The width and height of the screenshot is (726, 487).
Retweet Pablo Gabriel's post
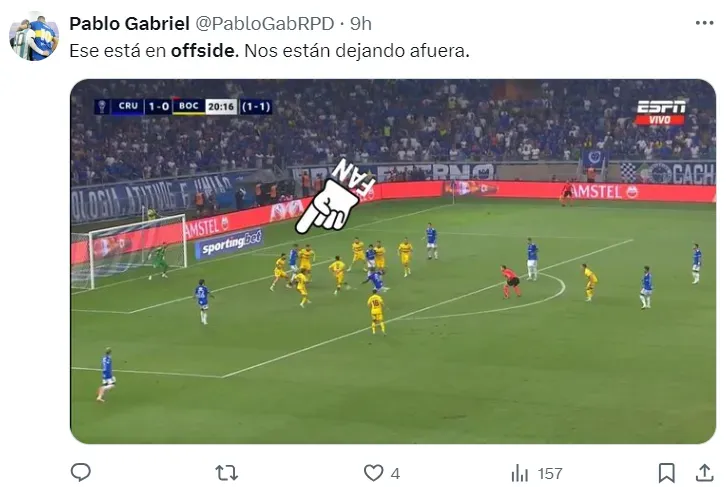(x=227, y=472)
